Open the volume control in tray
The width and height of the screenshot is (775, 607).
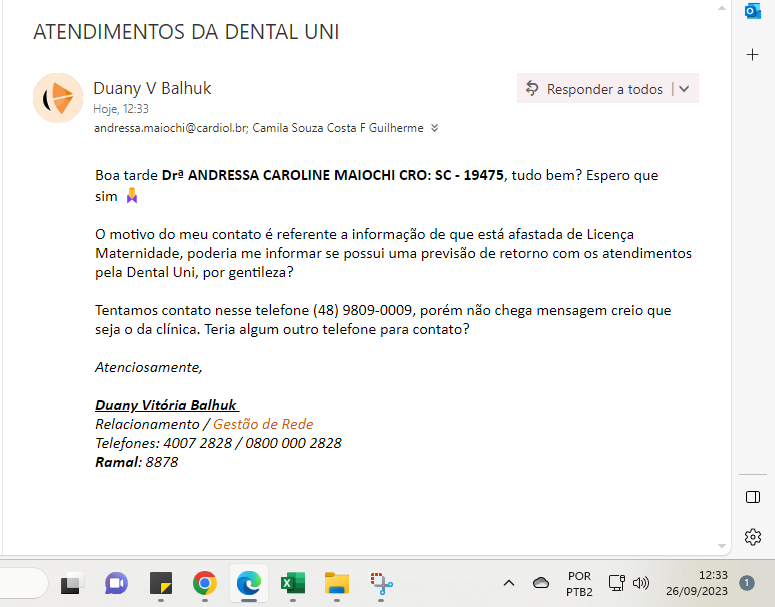pyautogui.click(x=641, y=583)
